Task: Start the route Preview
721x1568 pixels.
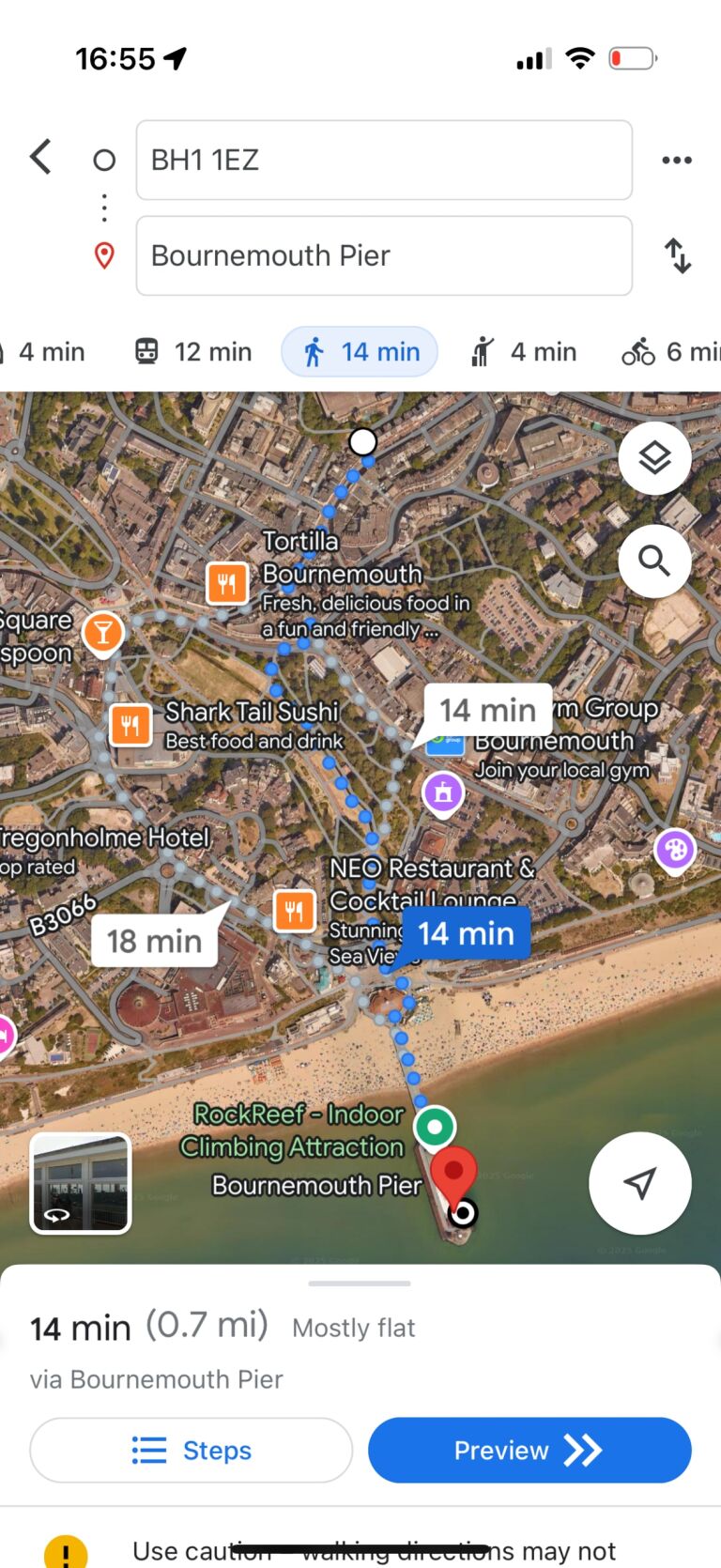Action: point(529,1451)
